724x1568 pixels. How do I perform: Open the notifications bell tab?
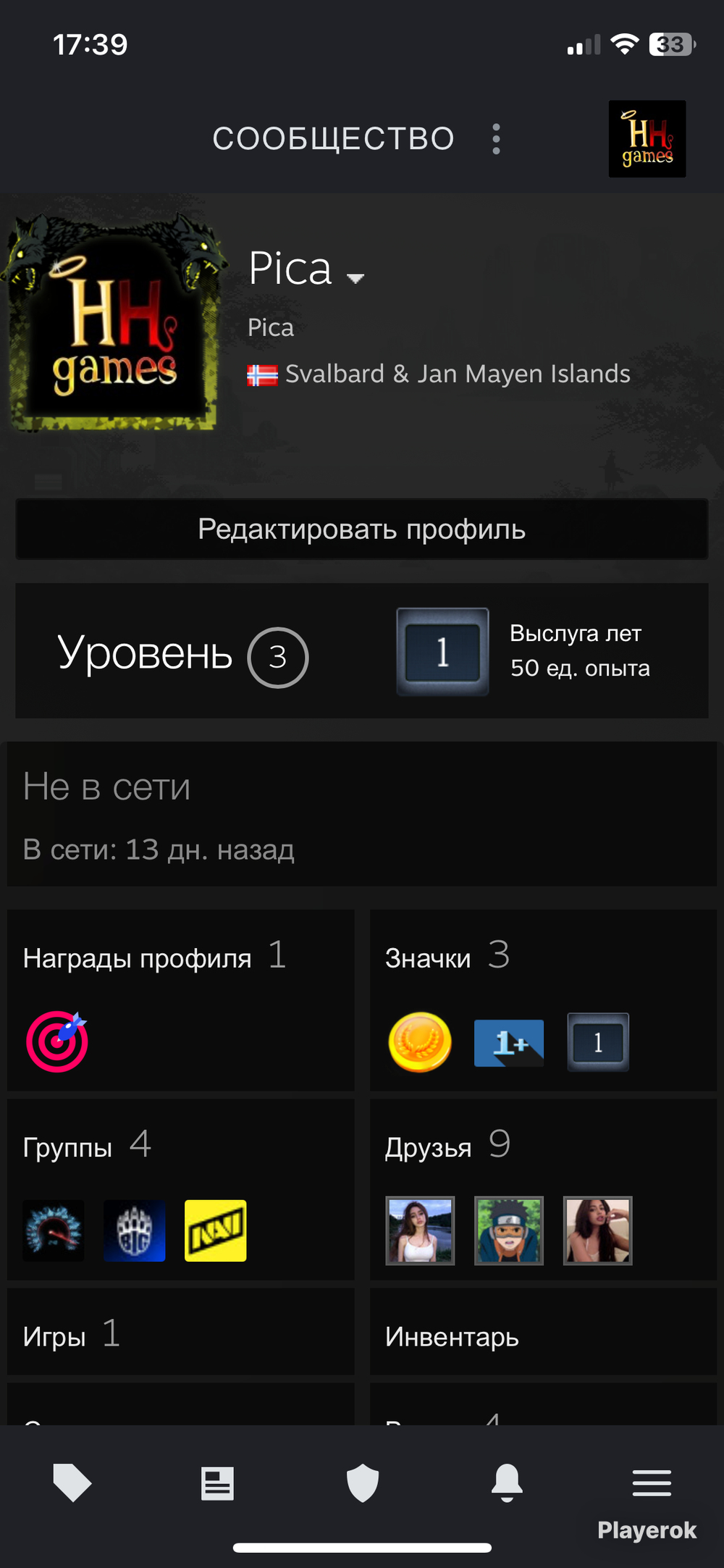507,1483
